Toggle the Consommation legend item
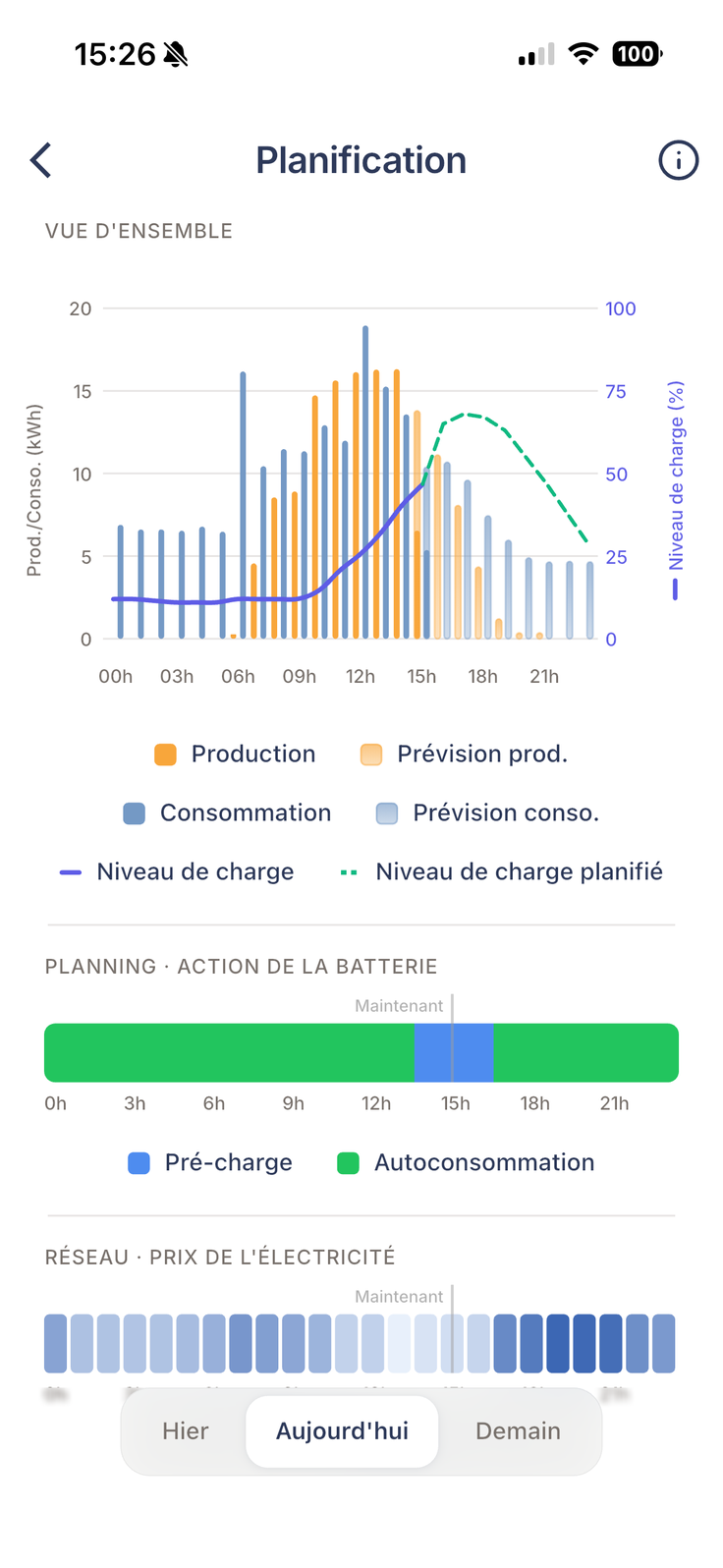 point(227,813)
